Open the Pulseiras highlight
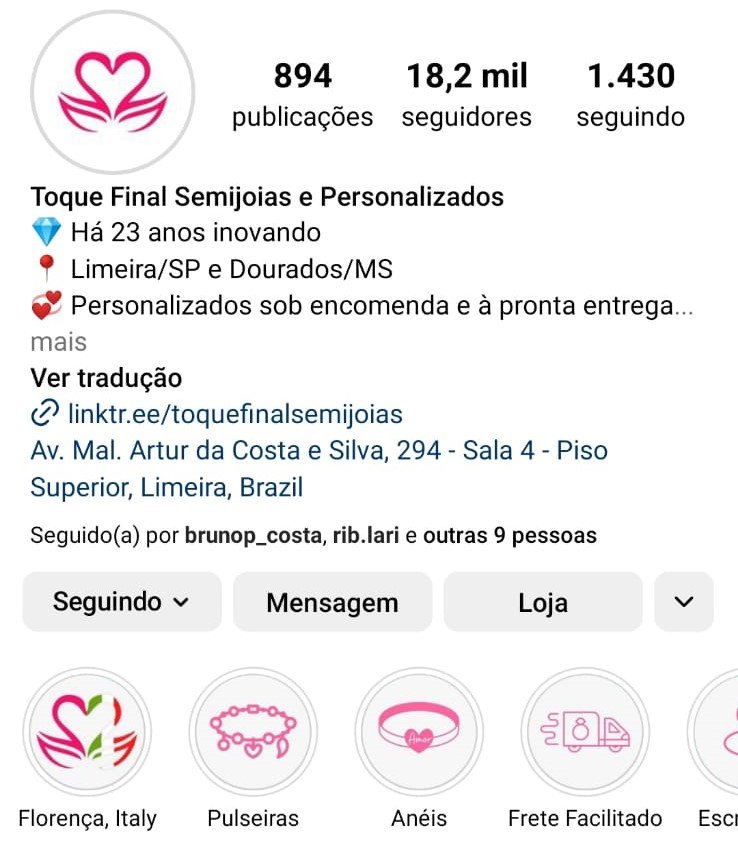This screenshot has width=738, height=859. [x=253, y=732]
